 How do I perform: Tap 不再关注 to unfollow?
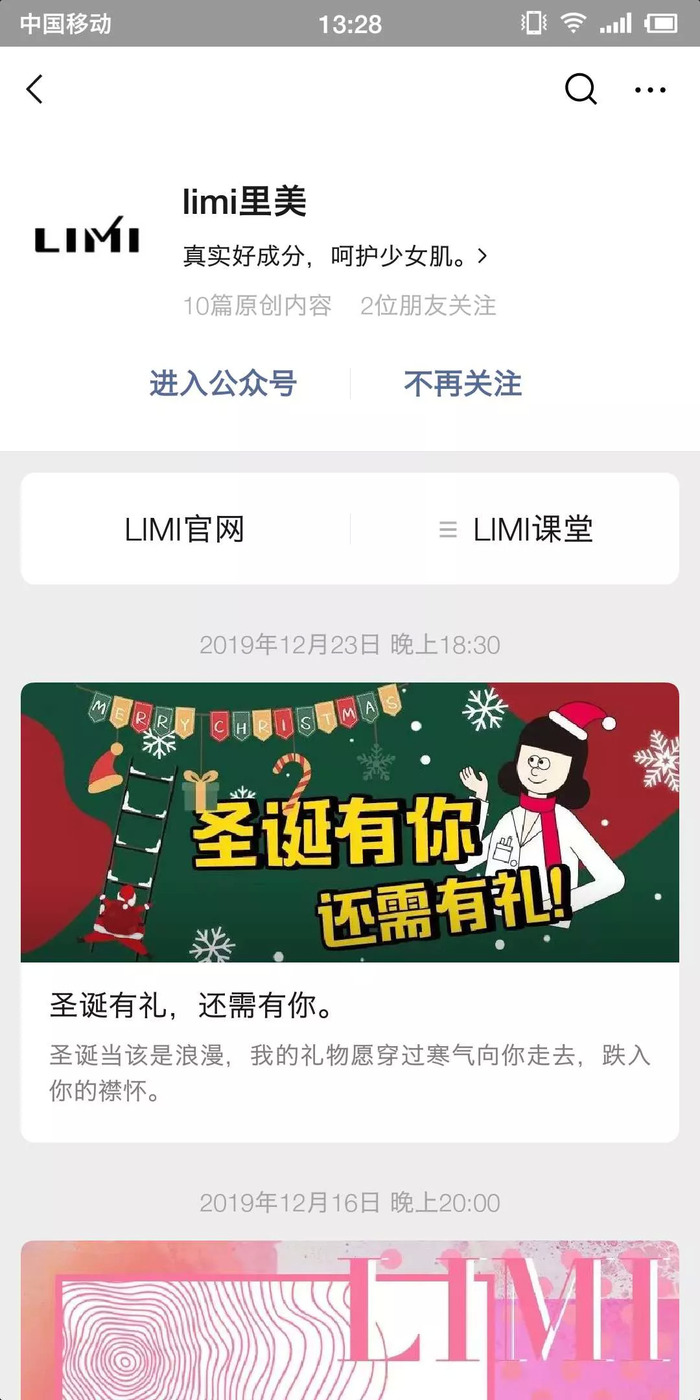(463, 384)
